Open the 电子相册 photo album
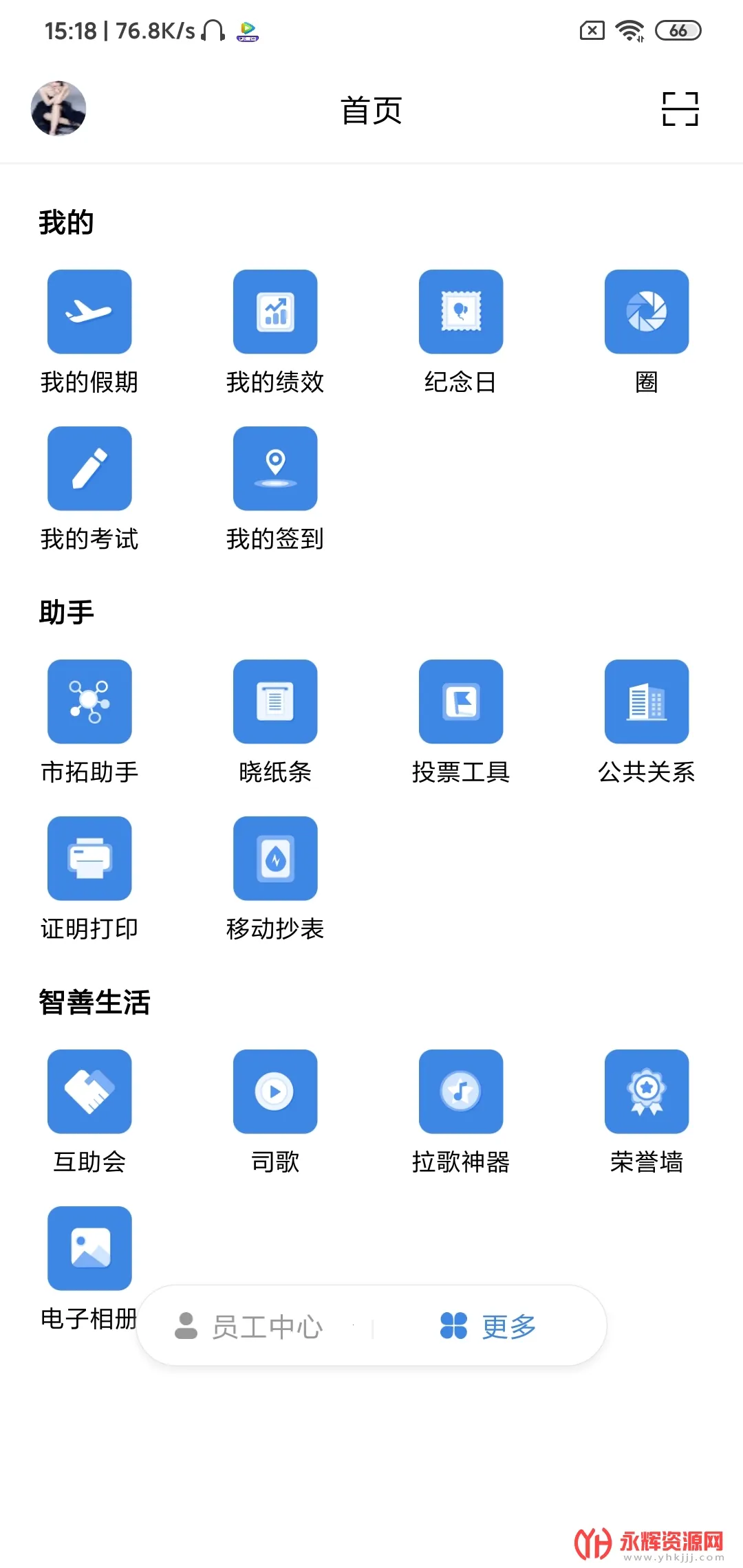Screen dimensions: 743x1568 pos(89,1248)
